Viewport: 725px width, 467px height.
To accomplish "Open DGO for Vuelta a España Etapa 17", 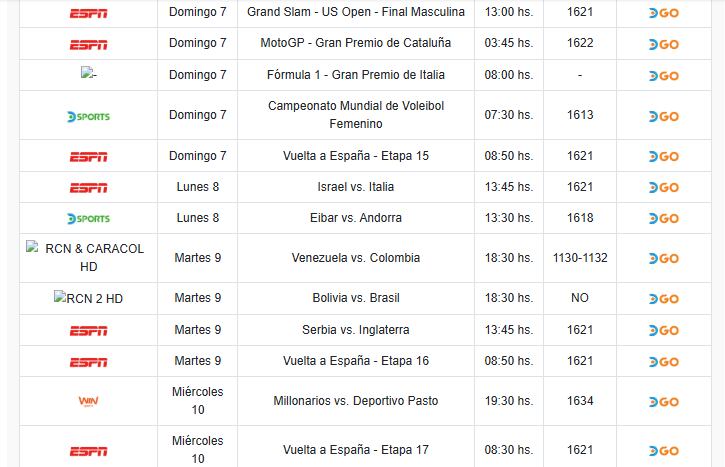I will 663,451.
